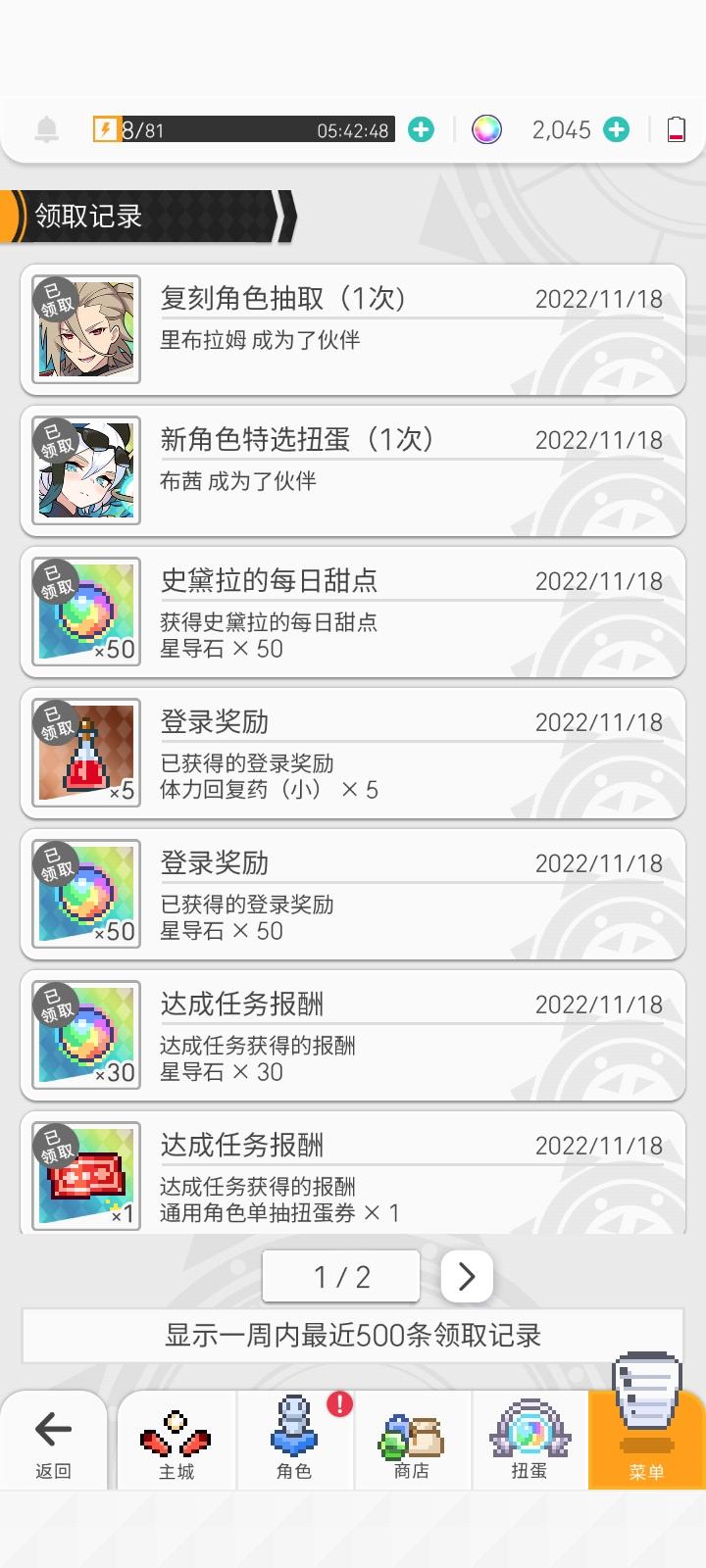706x1568 pixels.
Task: Click the 1 / 2 page indicator
Action: point(341,1276)
